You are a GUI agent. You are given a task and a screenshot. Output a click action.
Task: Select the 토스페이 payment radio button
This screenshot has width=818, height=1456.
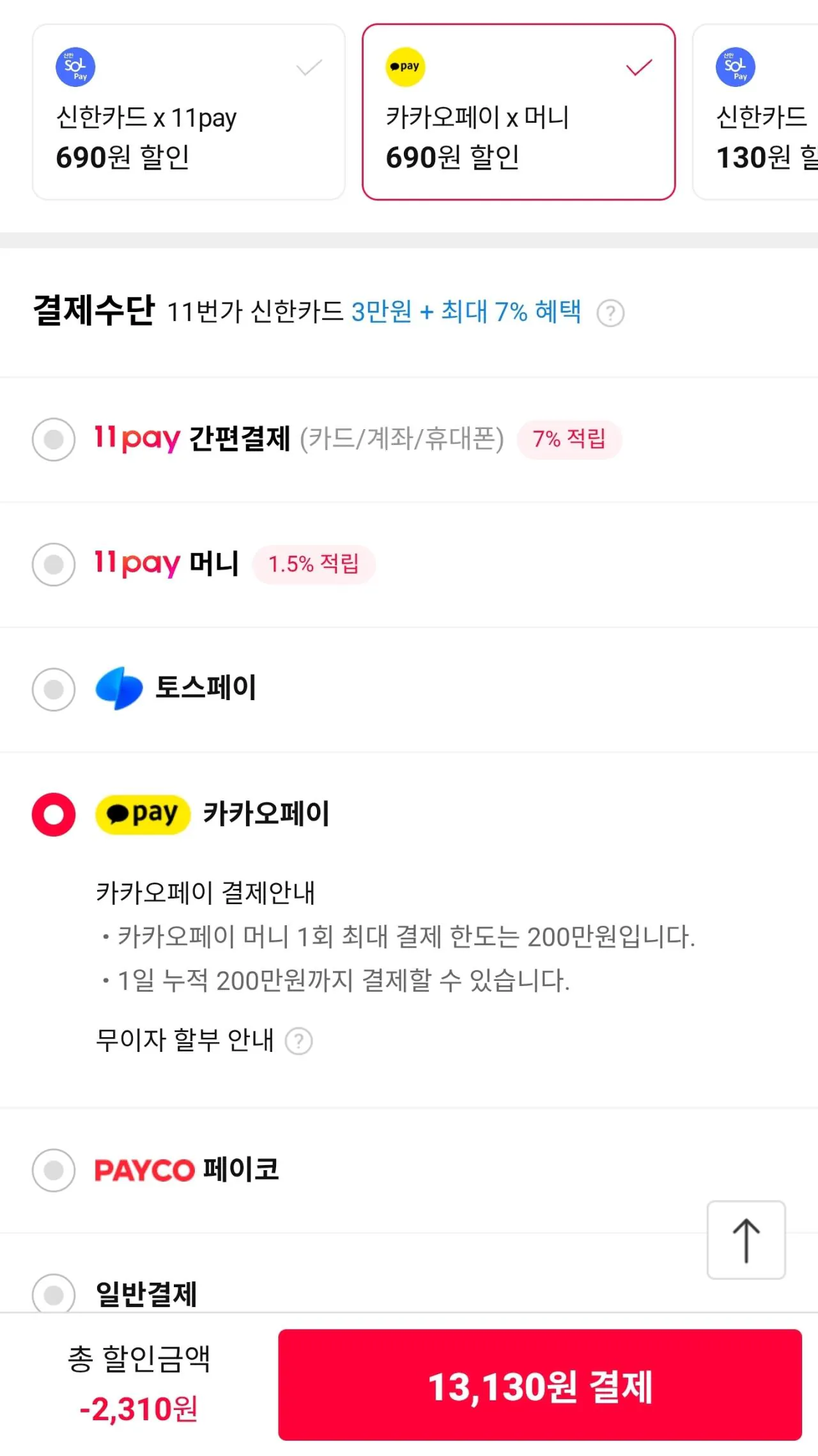pyautogui.click(x=53, y=689)
